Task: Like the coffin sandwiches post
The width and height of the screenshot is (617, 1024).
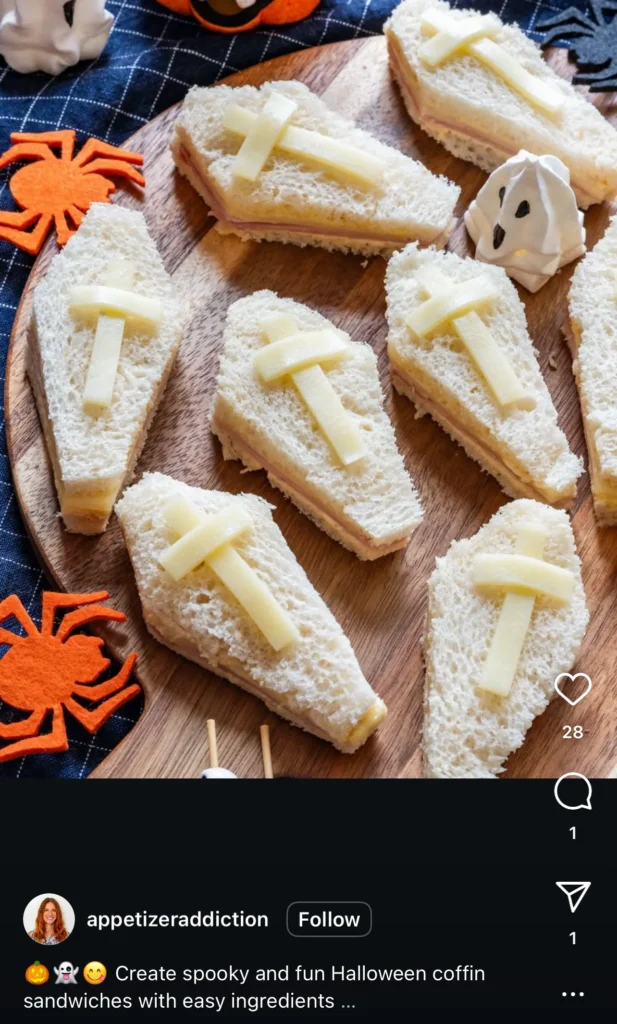Action: coord(572,689)
